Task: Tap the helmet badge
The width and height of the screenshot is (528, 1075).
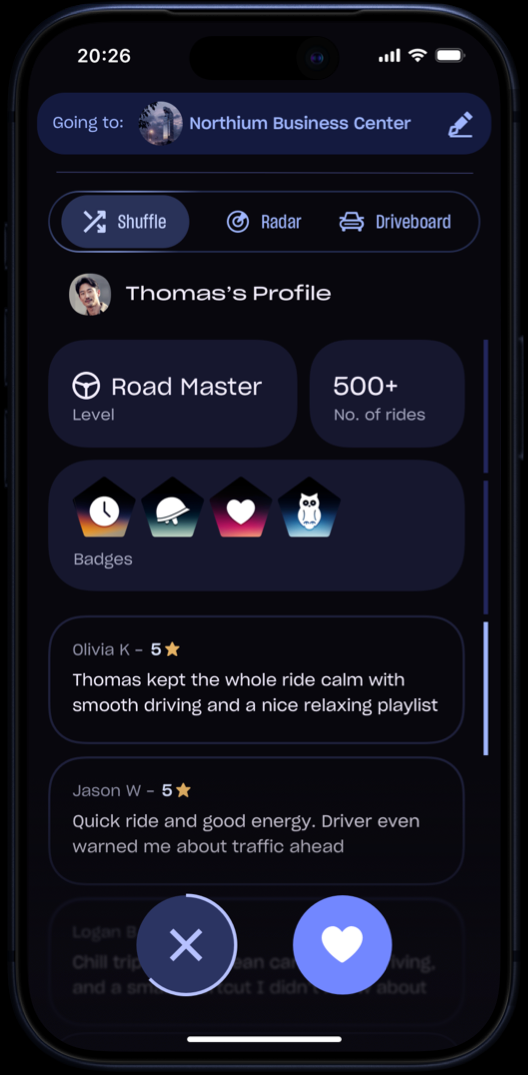Action: [x=172, y=508]
